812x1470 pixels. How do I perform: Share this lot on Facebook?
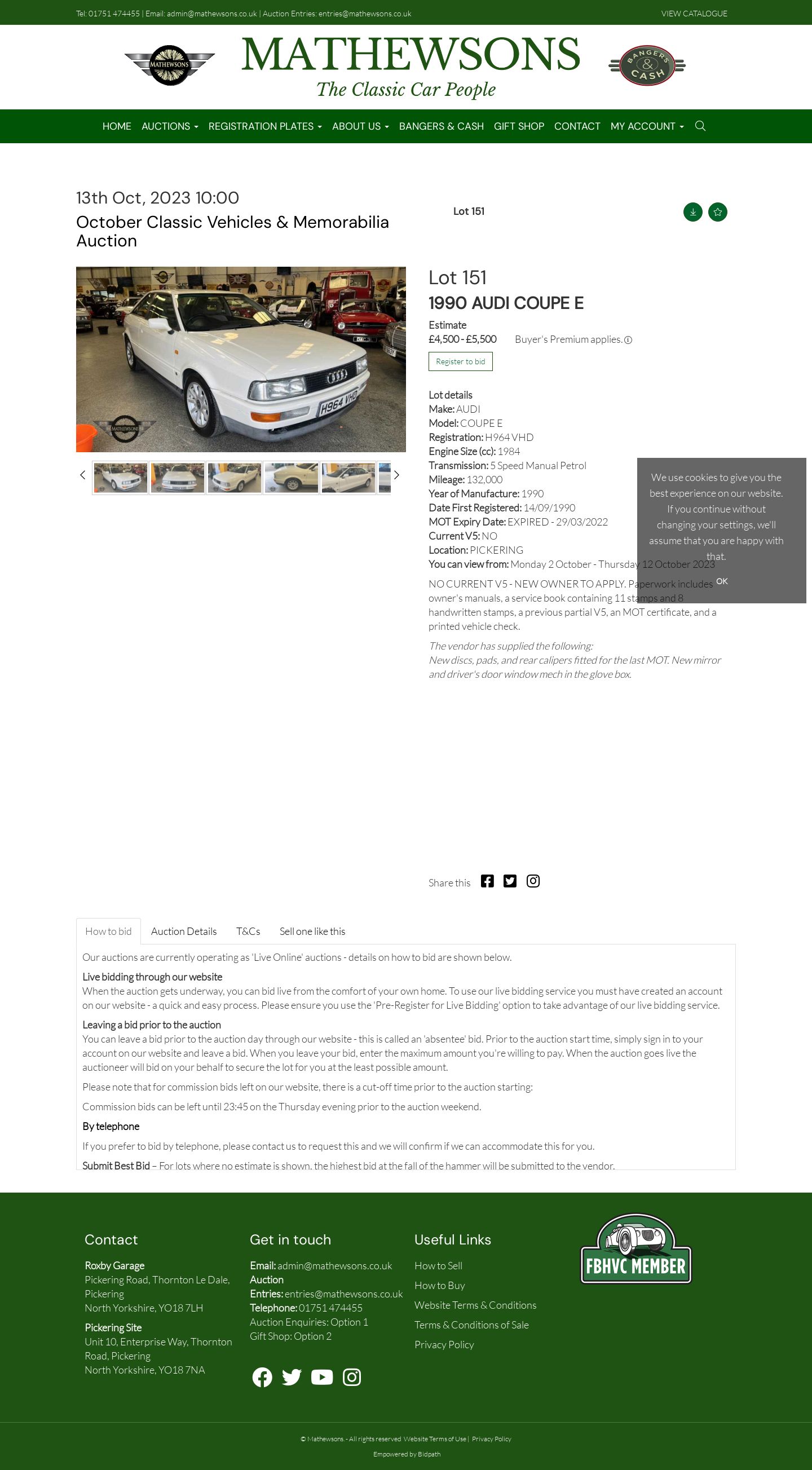tap(487, 882)
